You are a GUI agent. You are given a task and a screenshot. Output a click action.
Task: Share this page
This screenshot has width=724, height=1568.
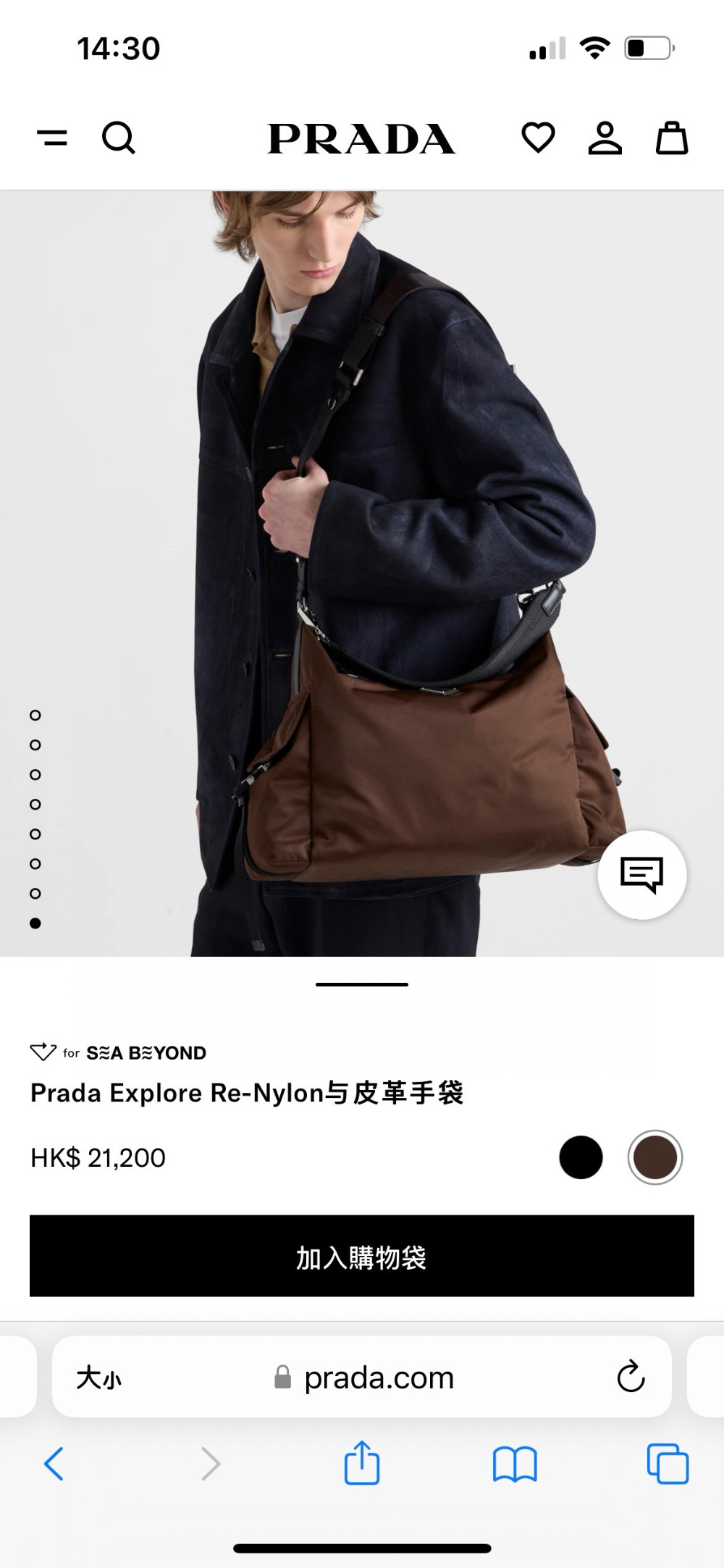click(361, 1464)
